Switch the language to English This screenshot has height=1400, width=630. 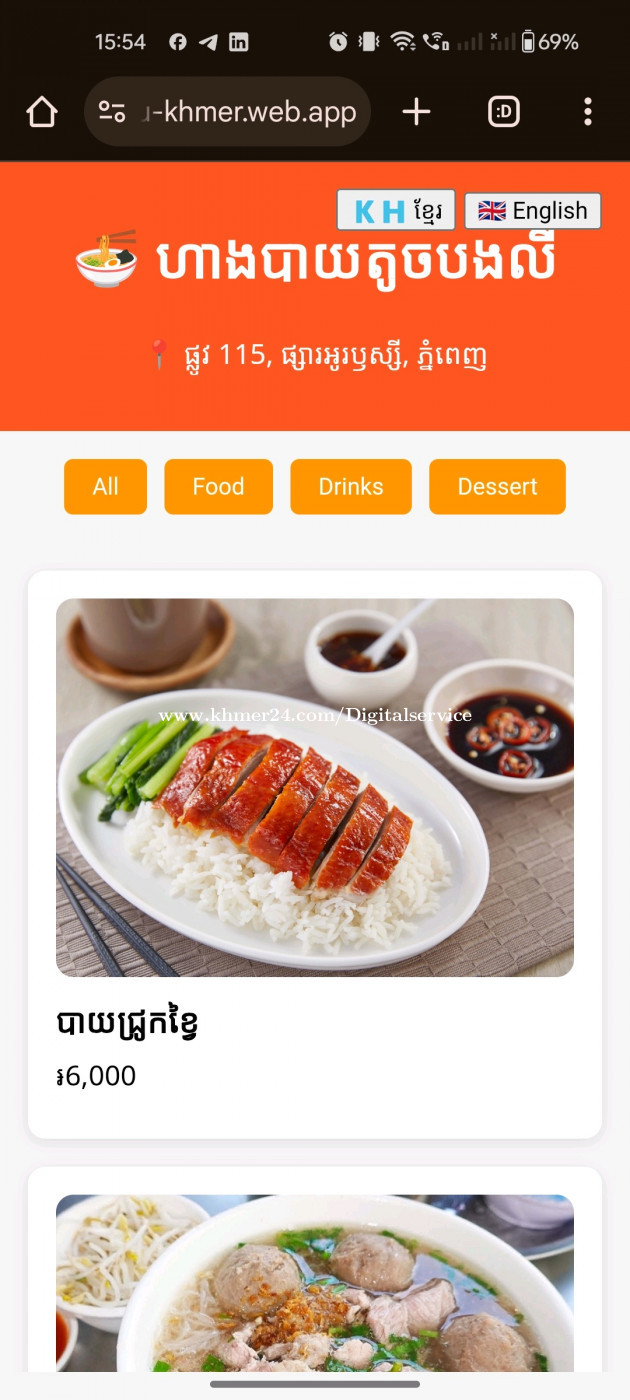(x=532, y=211)
